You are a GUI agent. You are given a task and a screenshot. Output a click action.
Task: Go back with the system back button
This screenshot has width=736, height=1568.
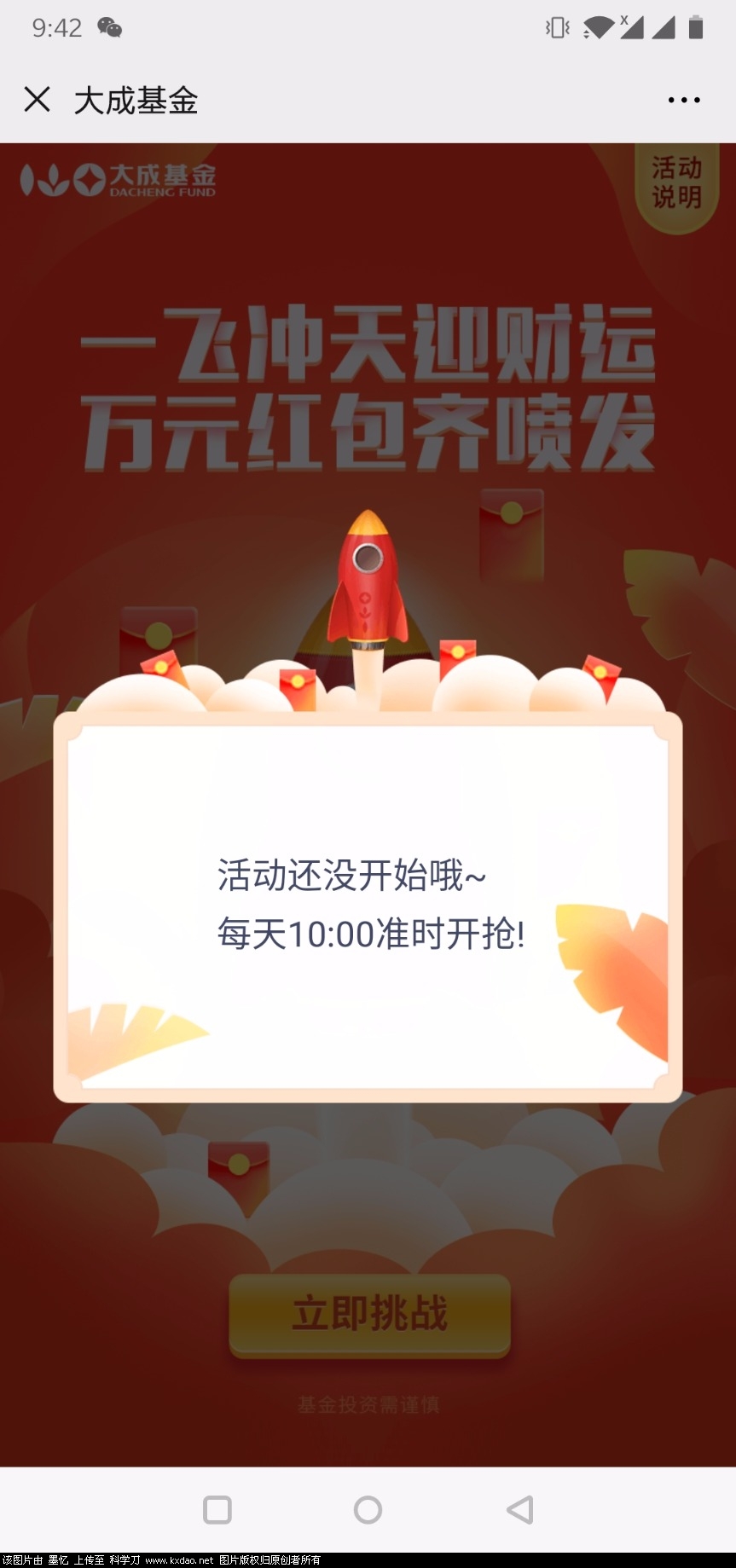click(x=519, y=1509)
